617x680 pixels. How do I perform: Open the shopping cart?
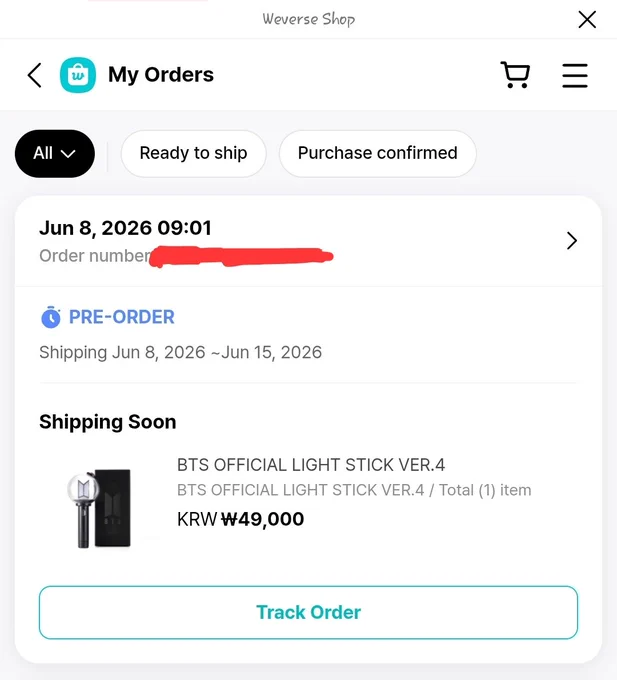[x=515, y=75]
